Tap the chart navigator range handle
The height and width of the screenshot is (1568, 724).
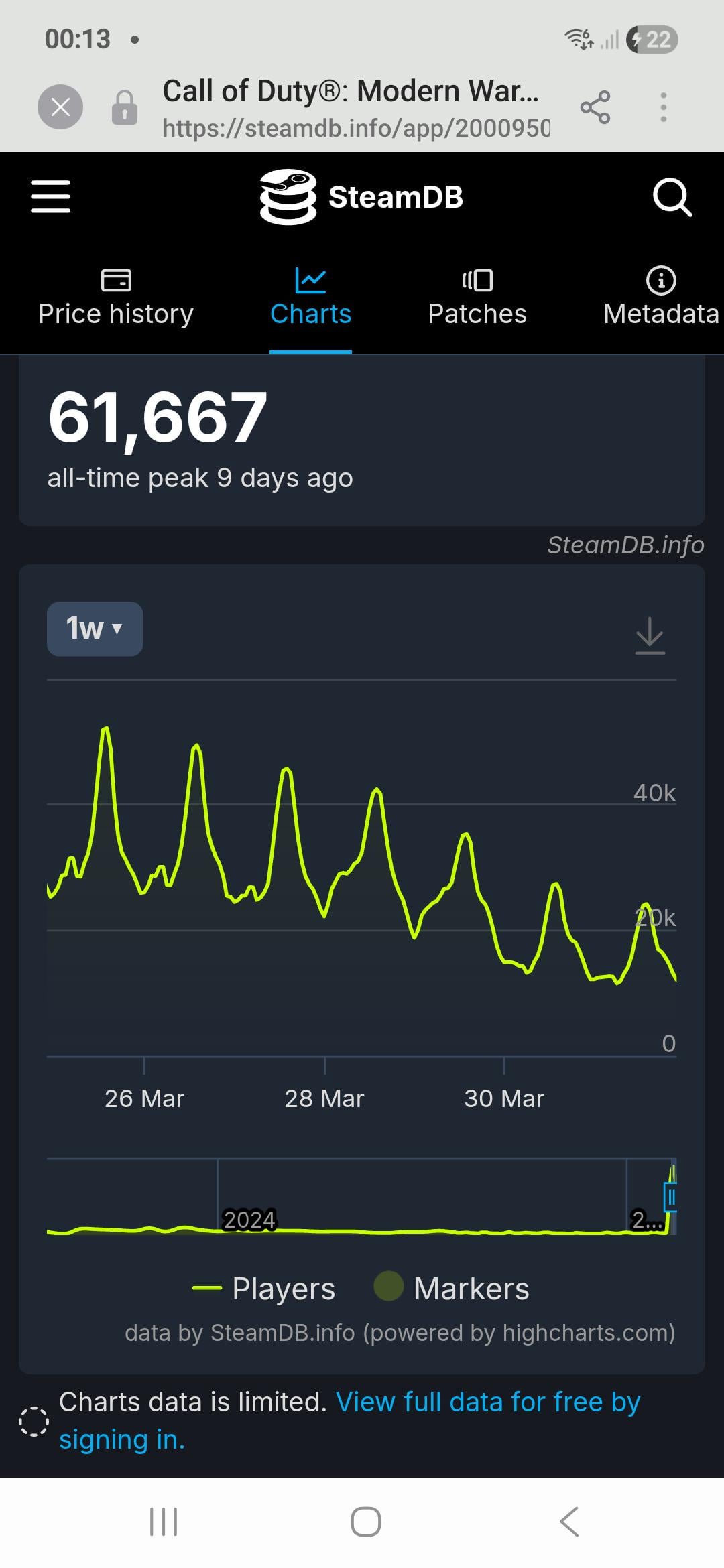point(669,1197)
